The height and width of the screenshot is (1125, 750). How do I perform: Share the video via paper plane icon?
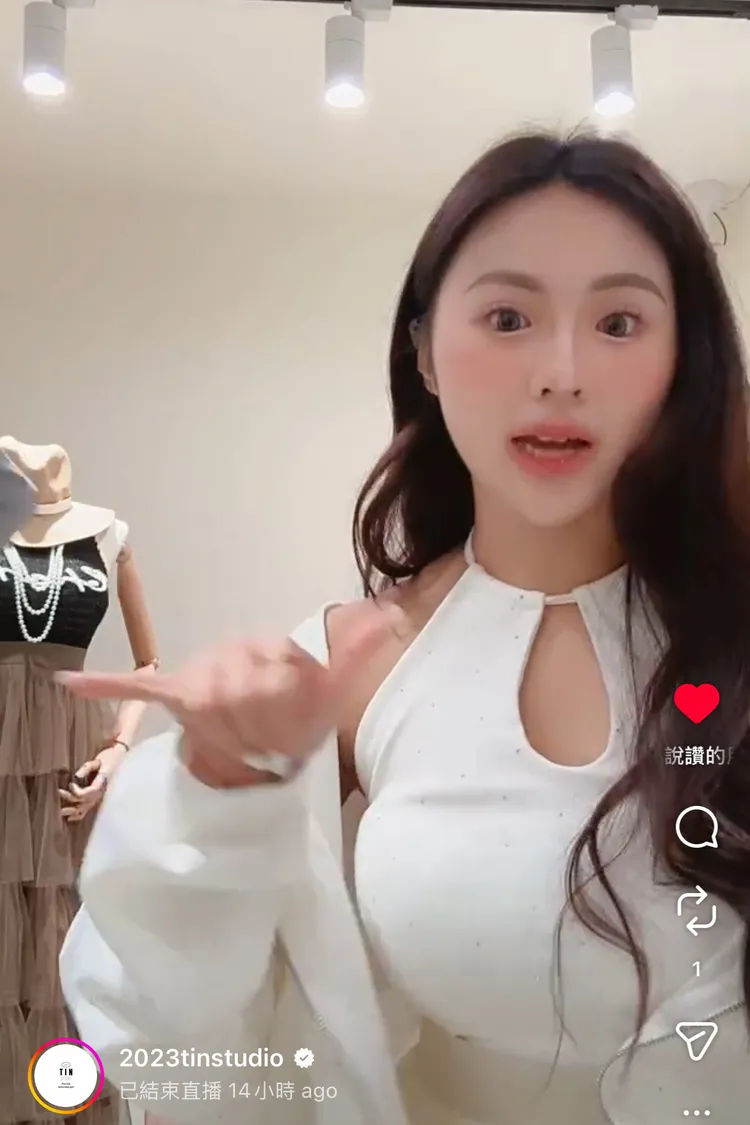[x=696, y=1040]
